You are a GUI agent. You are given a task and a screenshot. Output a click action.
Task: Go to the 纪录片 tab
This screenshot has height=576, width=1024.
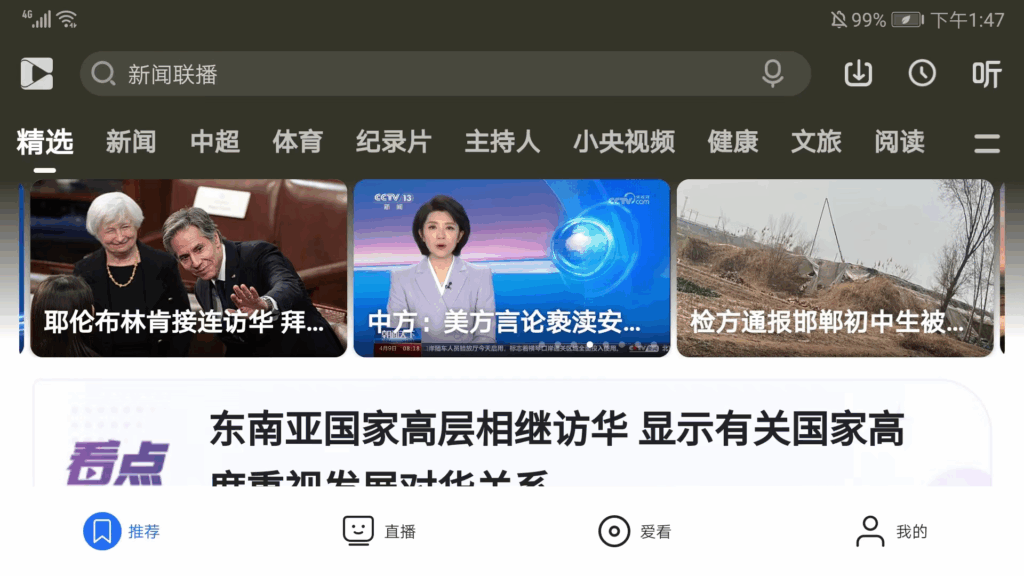pyautogui.click(x=393, y=142)
